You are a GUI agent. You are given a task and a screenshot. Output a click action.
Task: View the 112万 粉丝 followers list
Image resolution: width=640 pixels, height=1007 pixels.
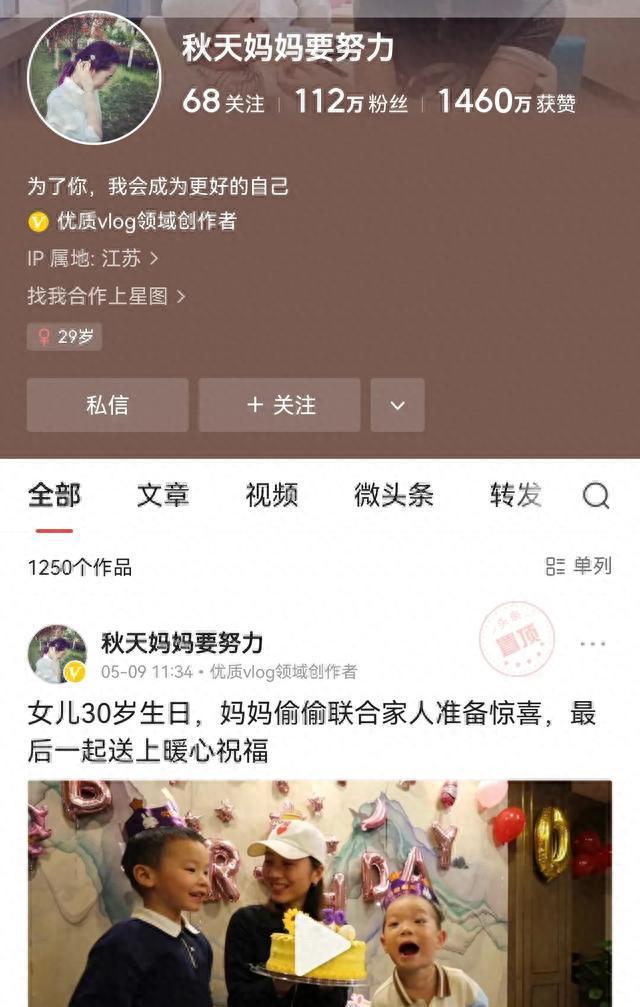point(350,101)
